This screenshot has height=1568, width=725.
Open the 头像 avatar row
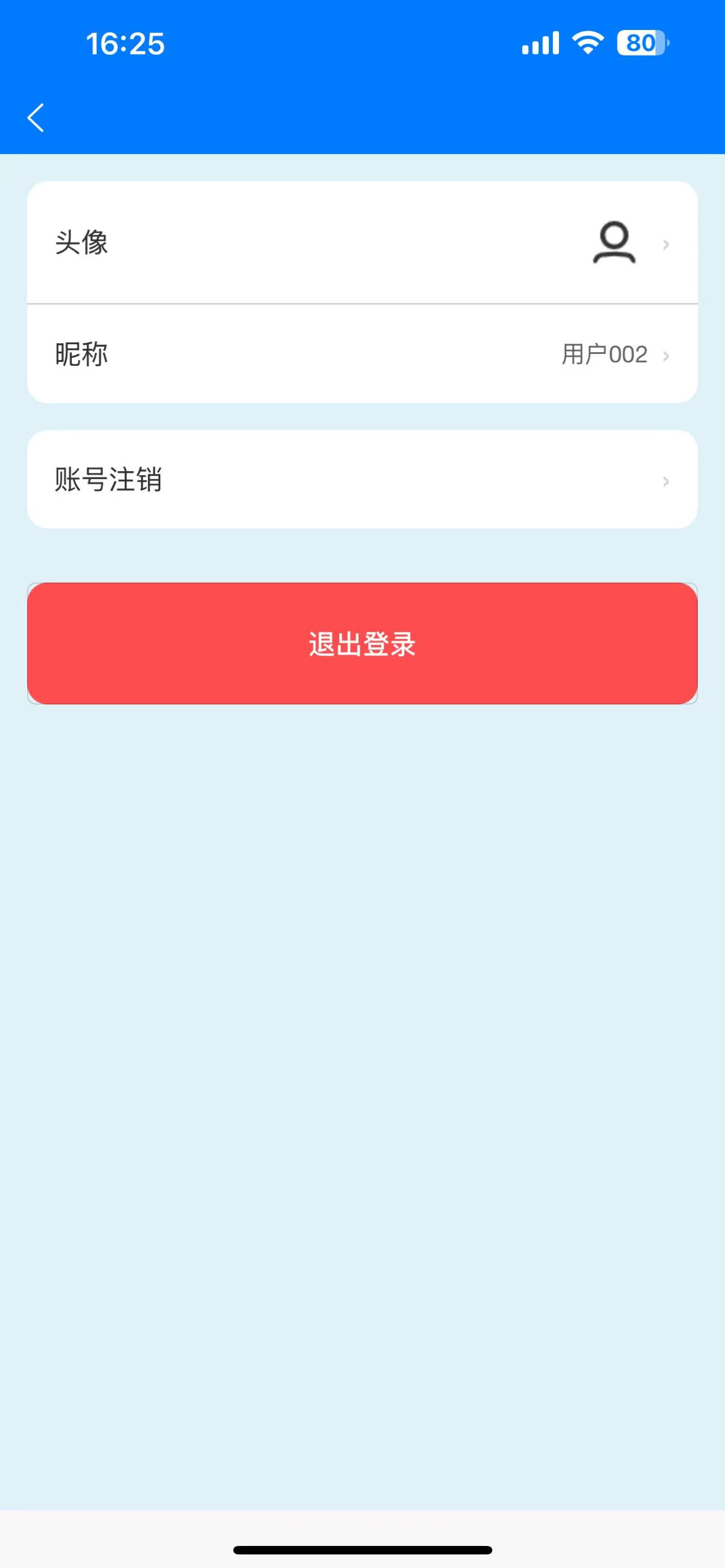tap(361, 243)
